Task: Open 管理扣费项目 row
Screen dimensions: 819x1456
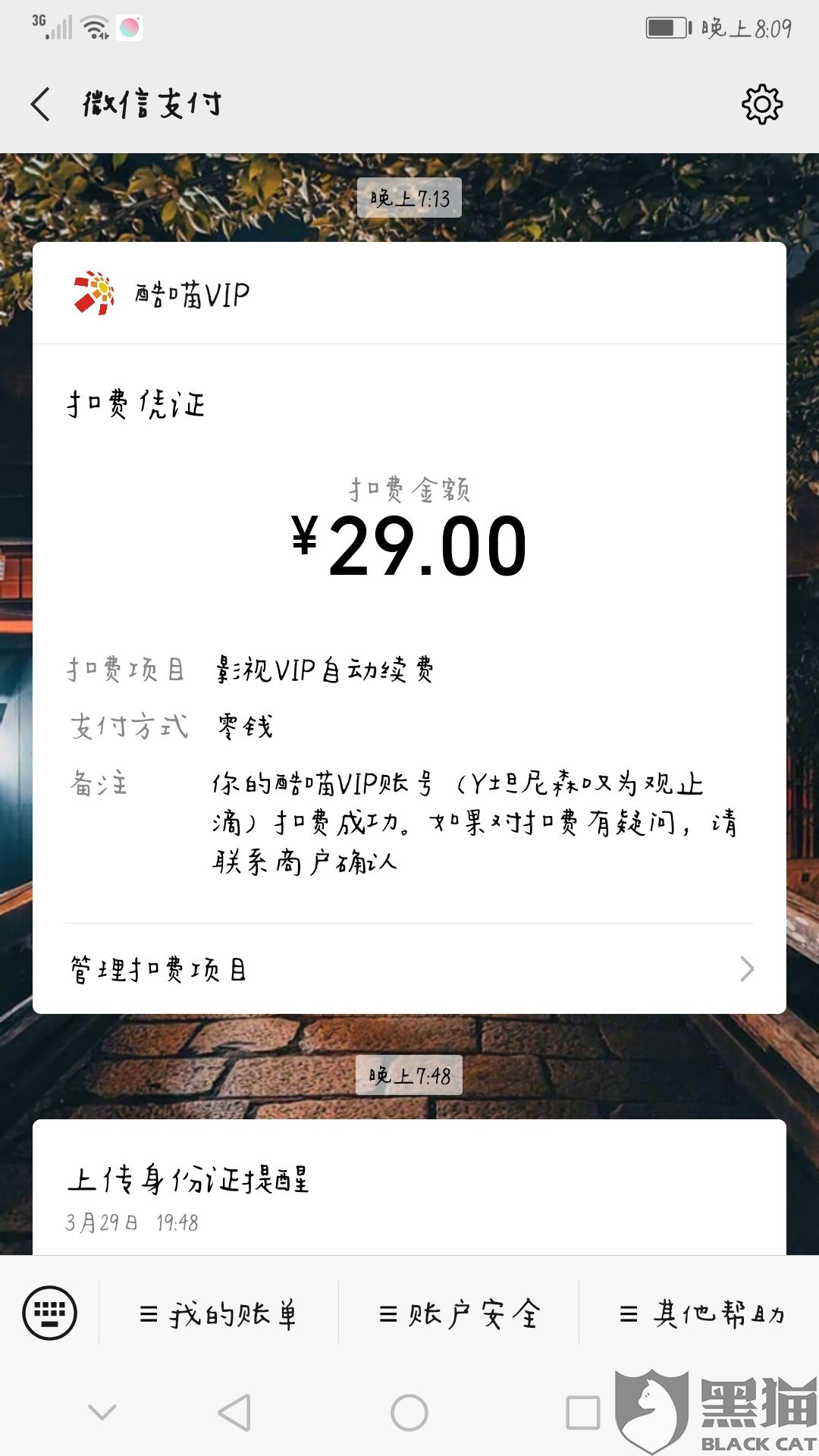Action: coord(409,969)
